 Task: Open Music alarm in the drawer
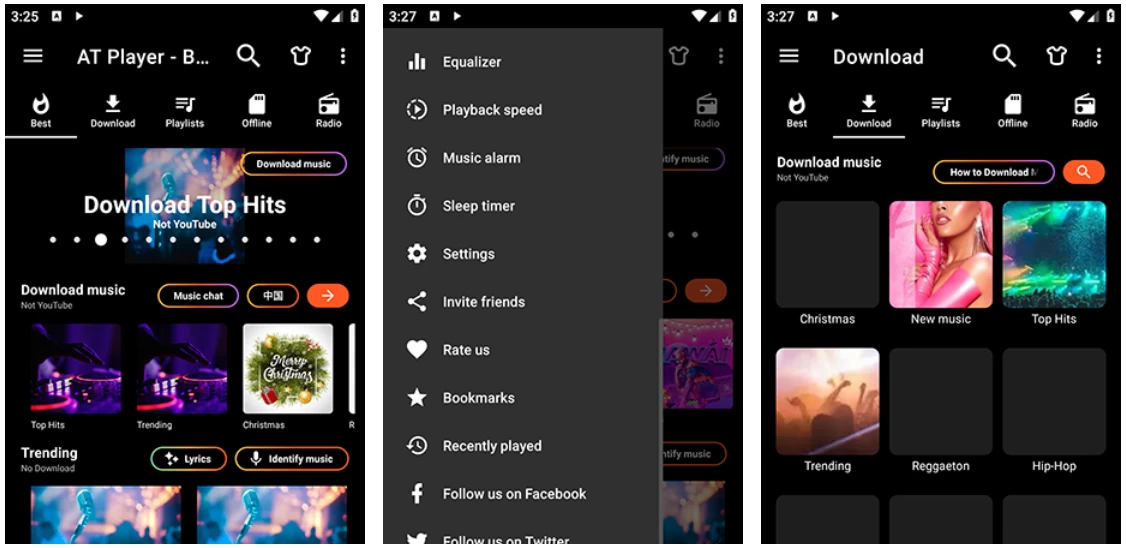click(x=481, y=158)
